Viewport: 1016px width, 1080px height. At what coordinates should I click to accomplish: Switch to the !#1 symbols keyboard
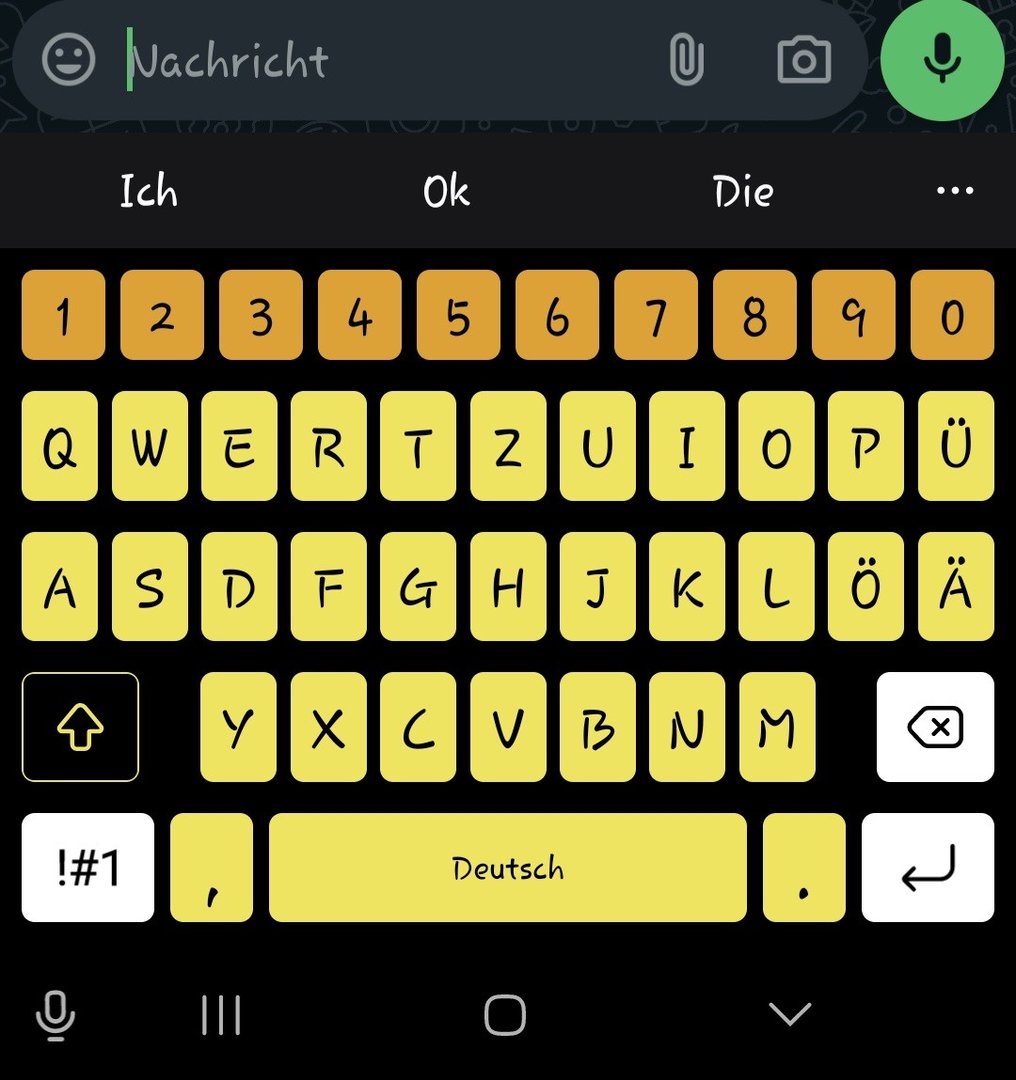pyautogui.click(x=88, y=867)
